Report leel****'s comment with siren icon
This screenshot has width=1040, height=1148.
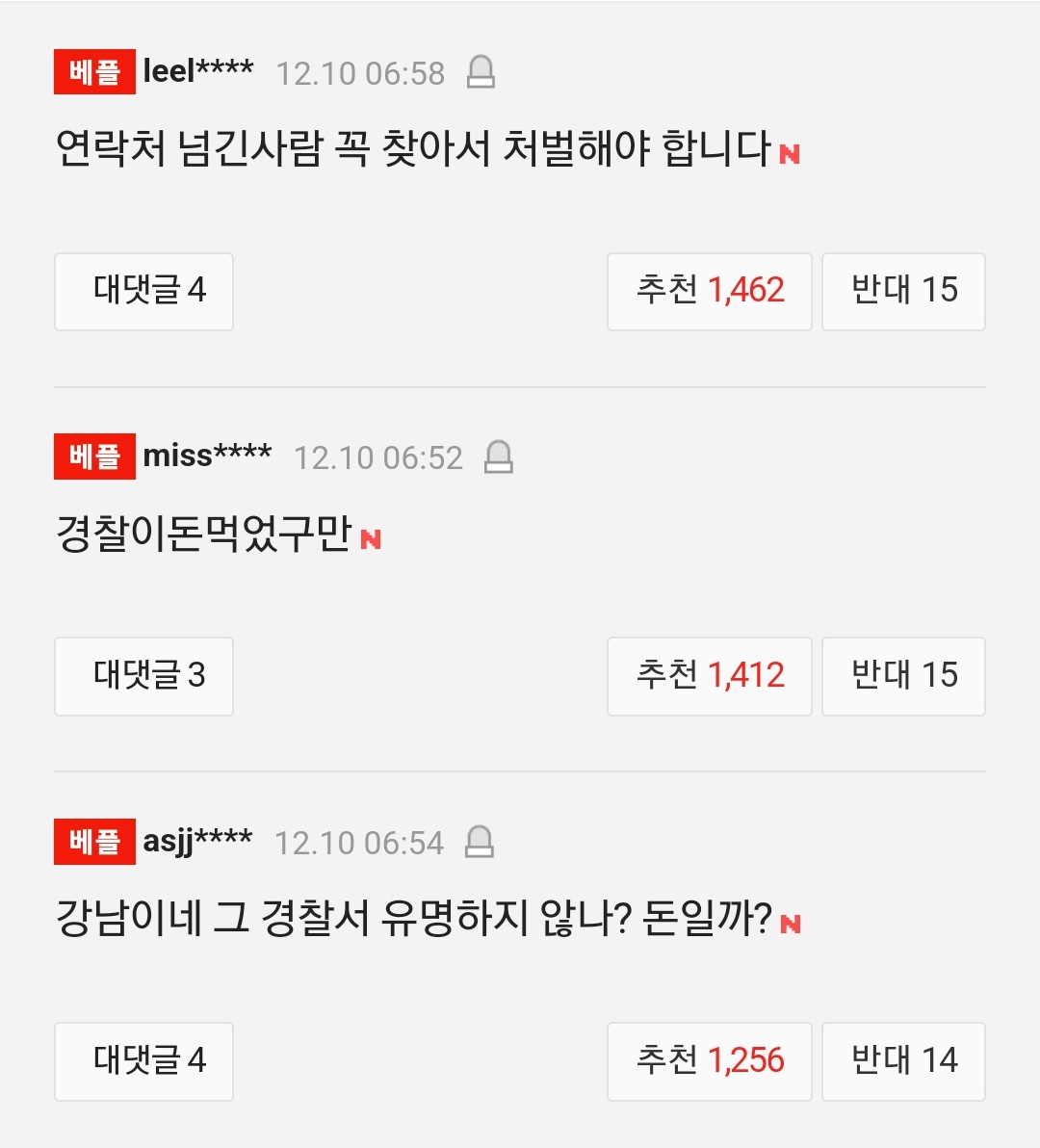tap(481, 72)
